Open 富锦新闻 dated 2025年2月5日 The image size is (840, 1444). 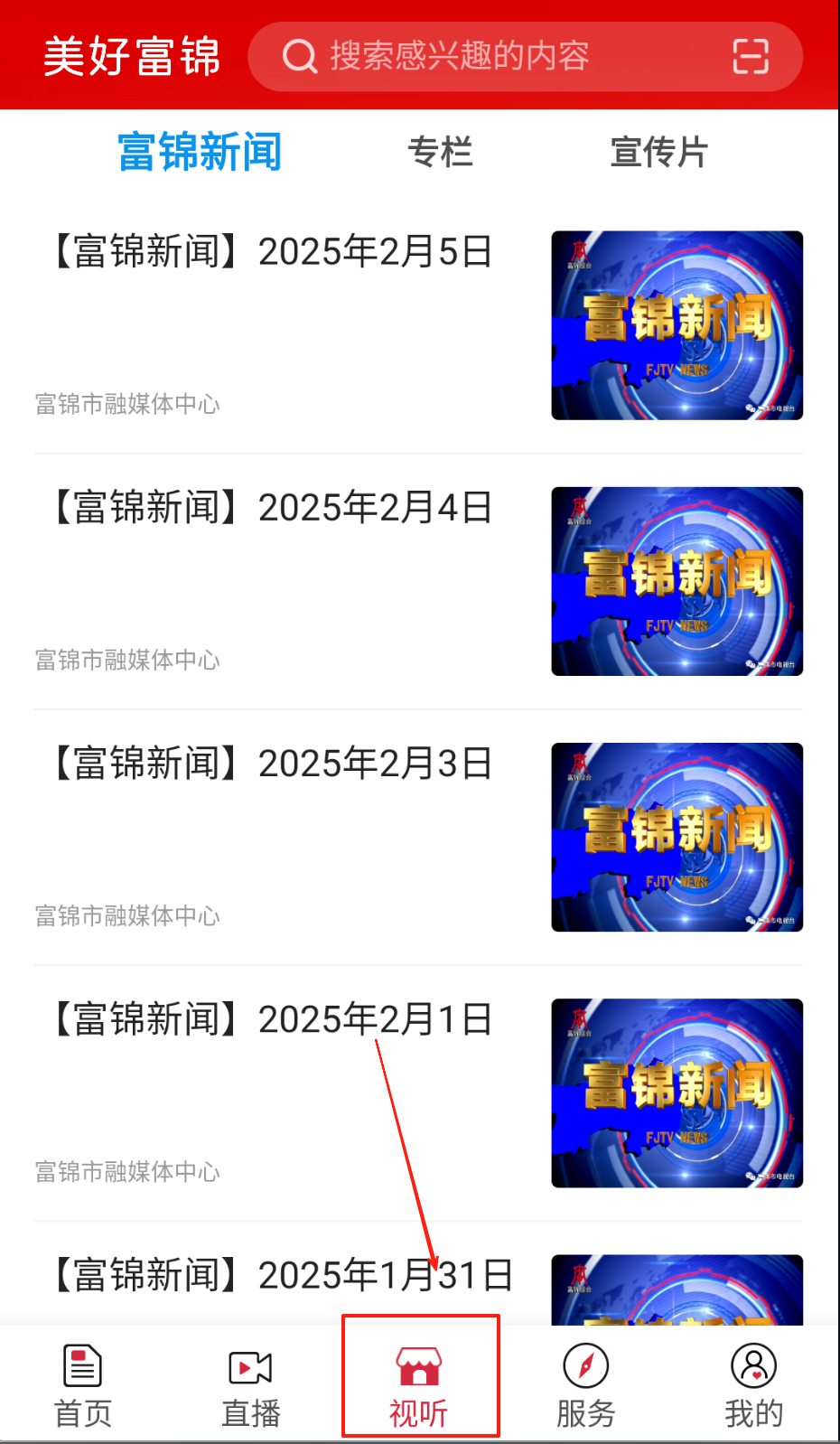[273, 252]
